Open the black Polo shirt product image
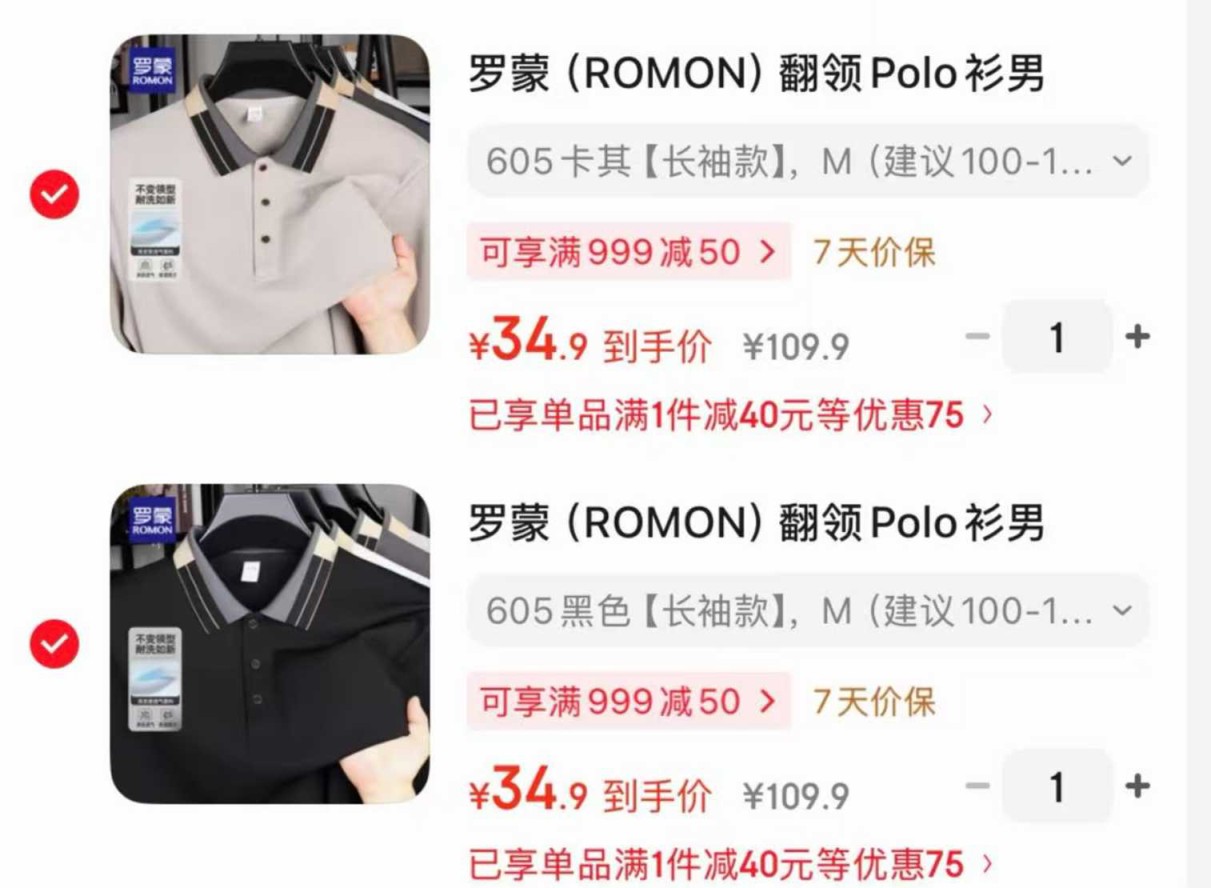 [270, 643]
